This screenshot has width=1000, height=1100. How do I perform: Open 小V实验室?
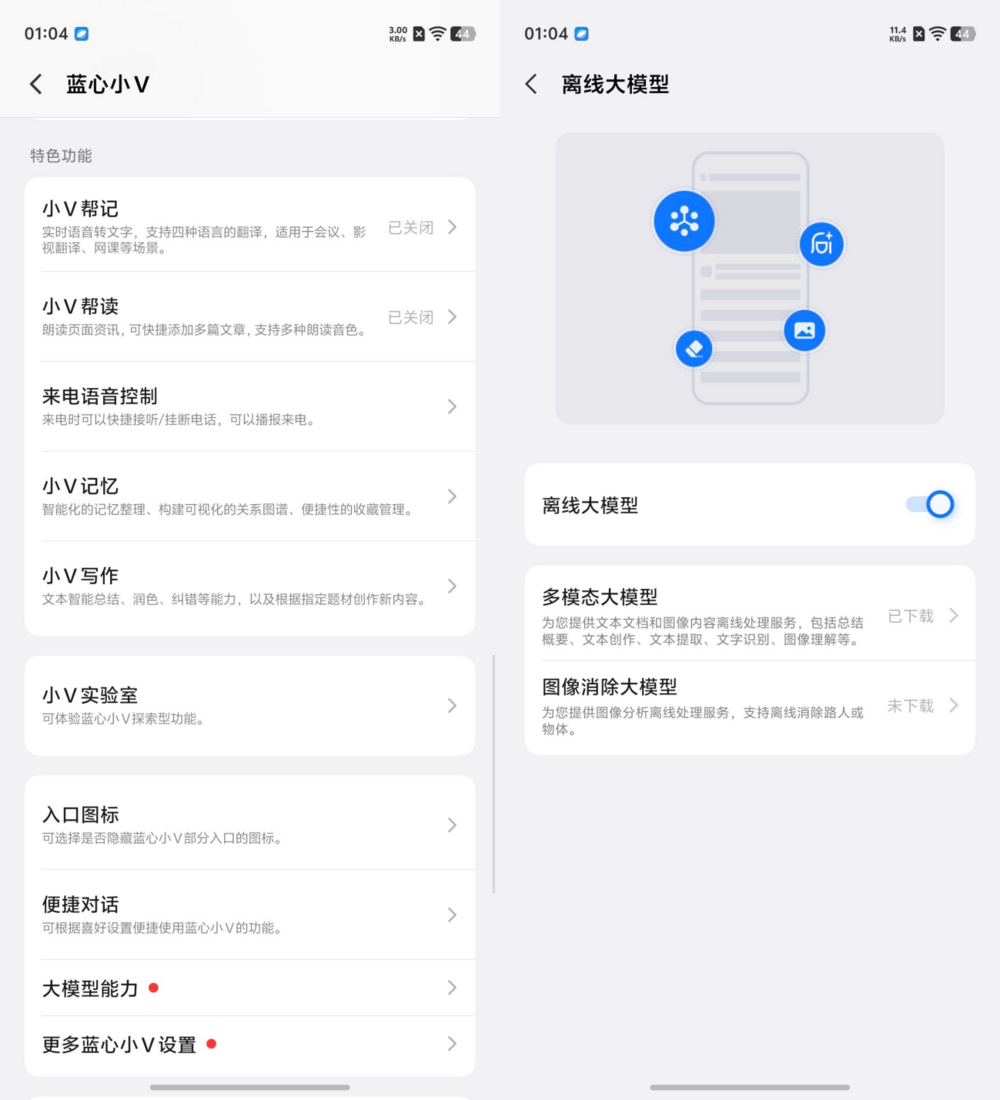point(249,705)
